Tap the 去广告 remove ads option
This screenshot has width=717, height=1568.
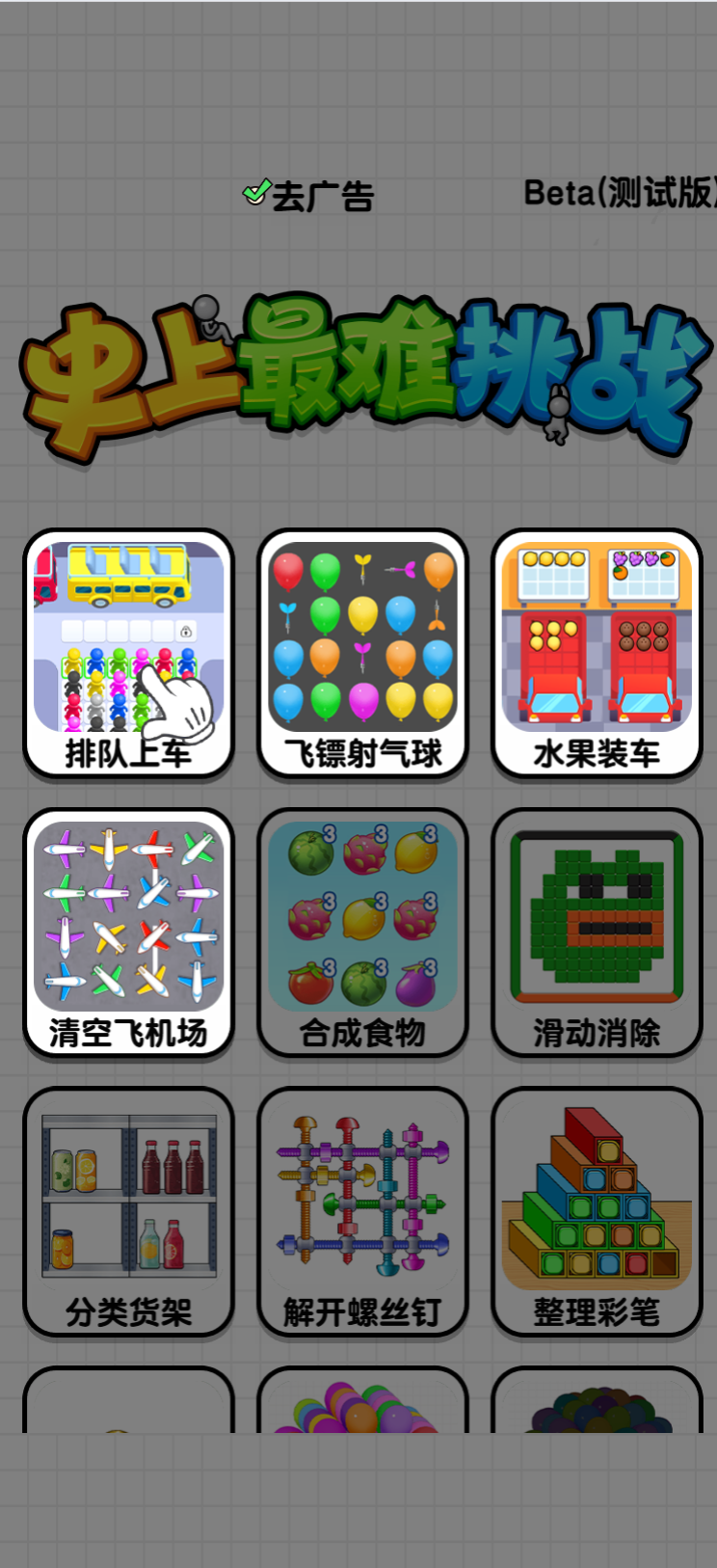[x=309, y=196]
